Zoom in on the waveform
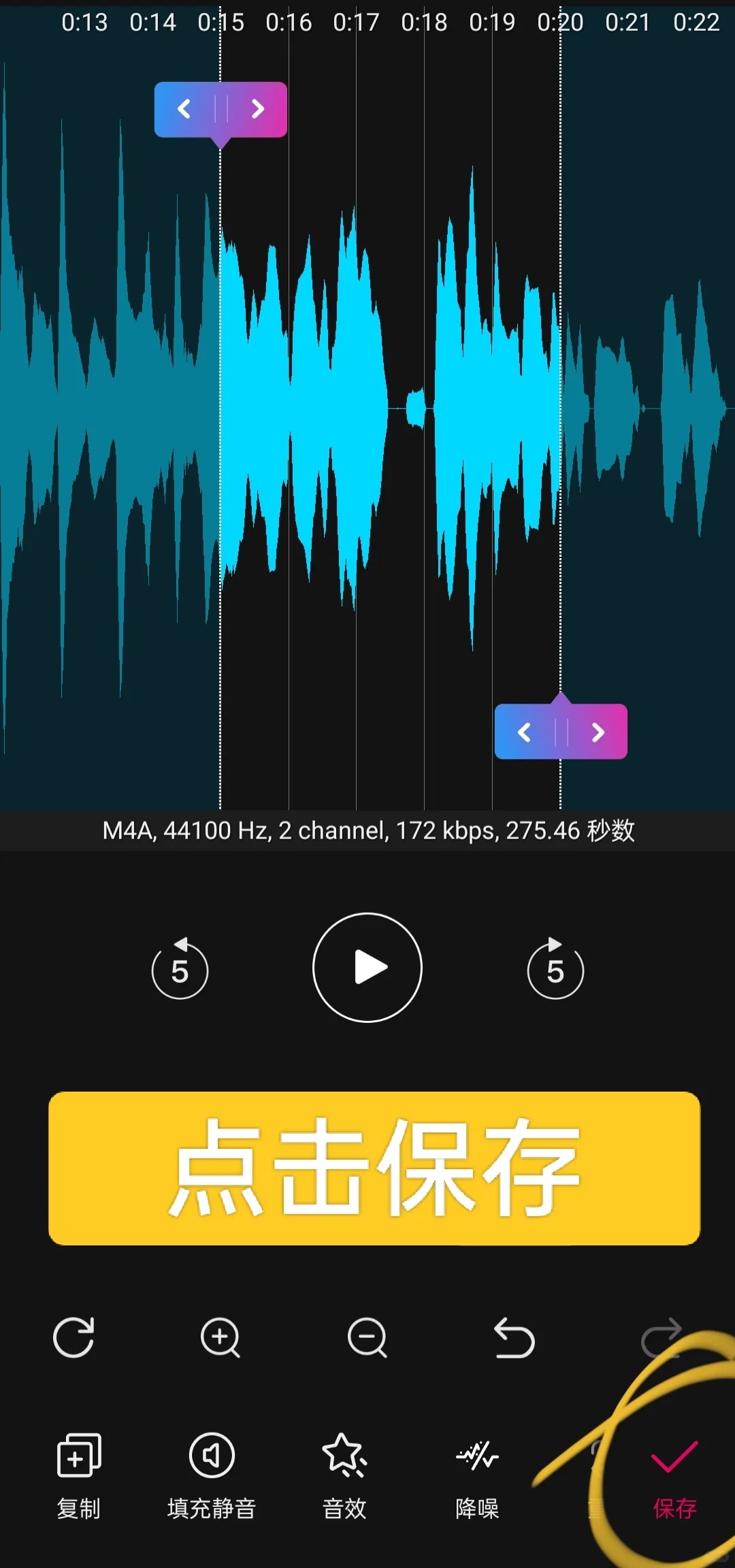 220,1337
